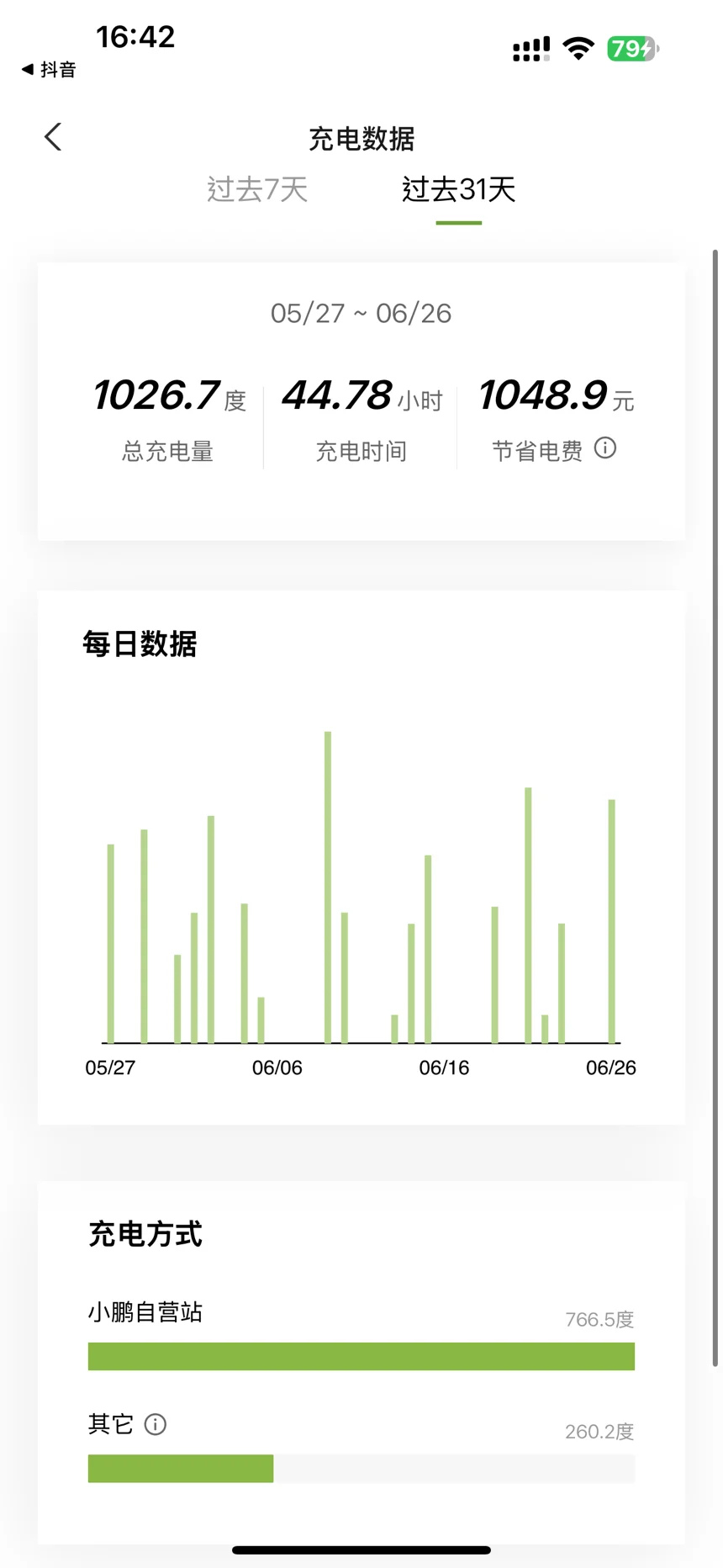Switch to the 过去7天 tab
Viewport: 723px width, 1568px height.
(257, 189)
